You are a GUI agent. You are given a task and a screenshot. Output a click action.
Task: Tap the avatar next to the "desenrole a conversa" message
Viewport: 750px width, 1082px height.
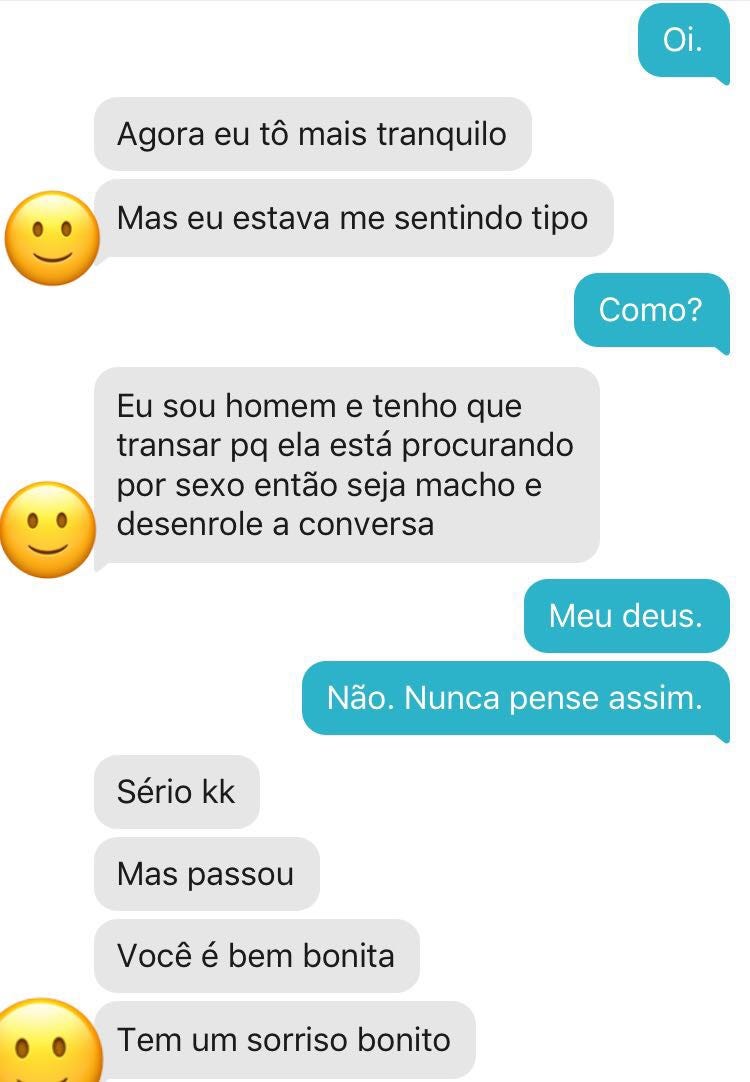(48, 529)
